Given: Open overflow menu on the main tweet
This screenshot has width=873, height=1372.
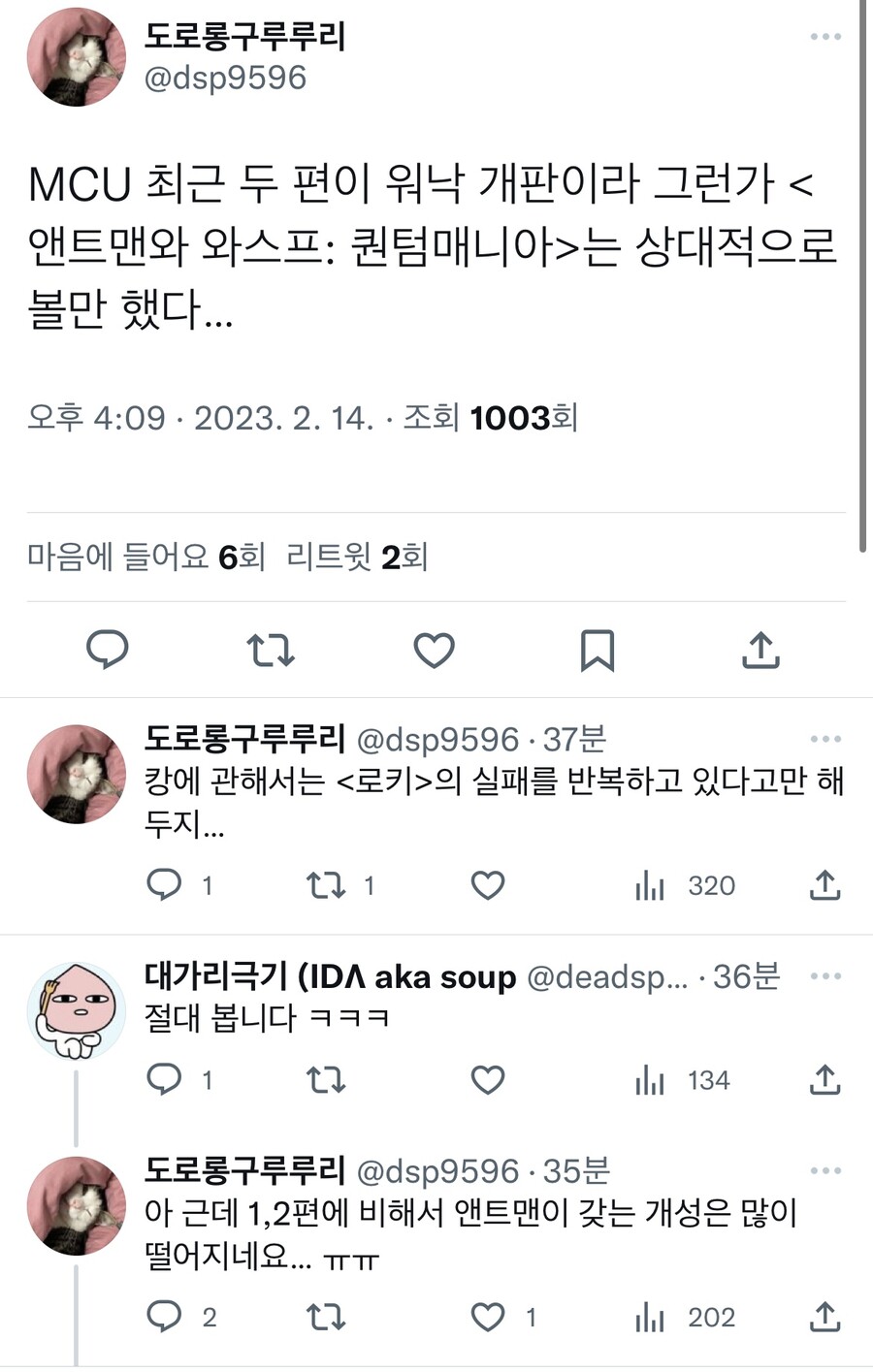Looking at the screenshot, I should click(x=825, y=37).
